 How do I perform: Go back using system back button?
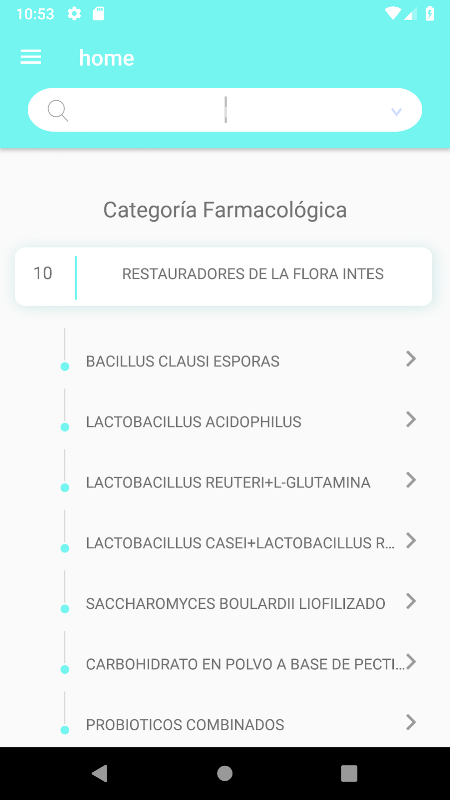coord(100,773)
